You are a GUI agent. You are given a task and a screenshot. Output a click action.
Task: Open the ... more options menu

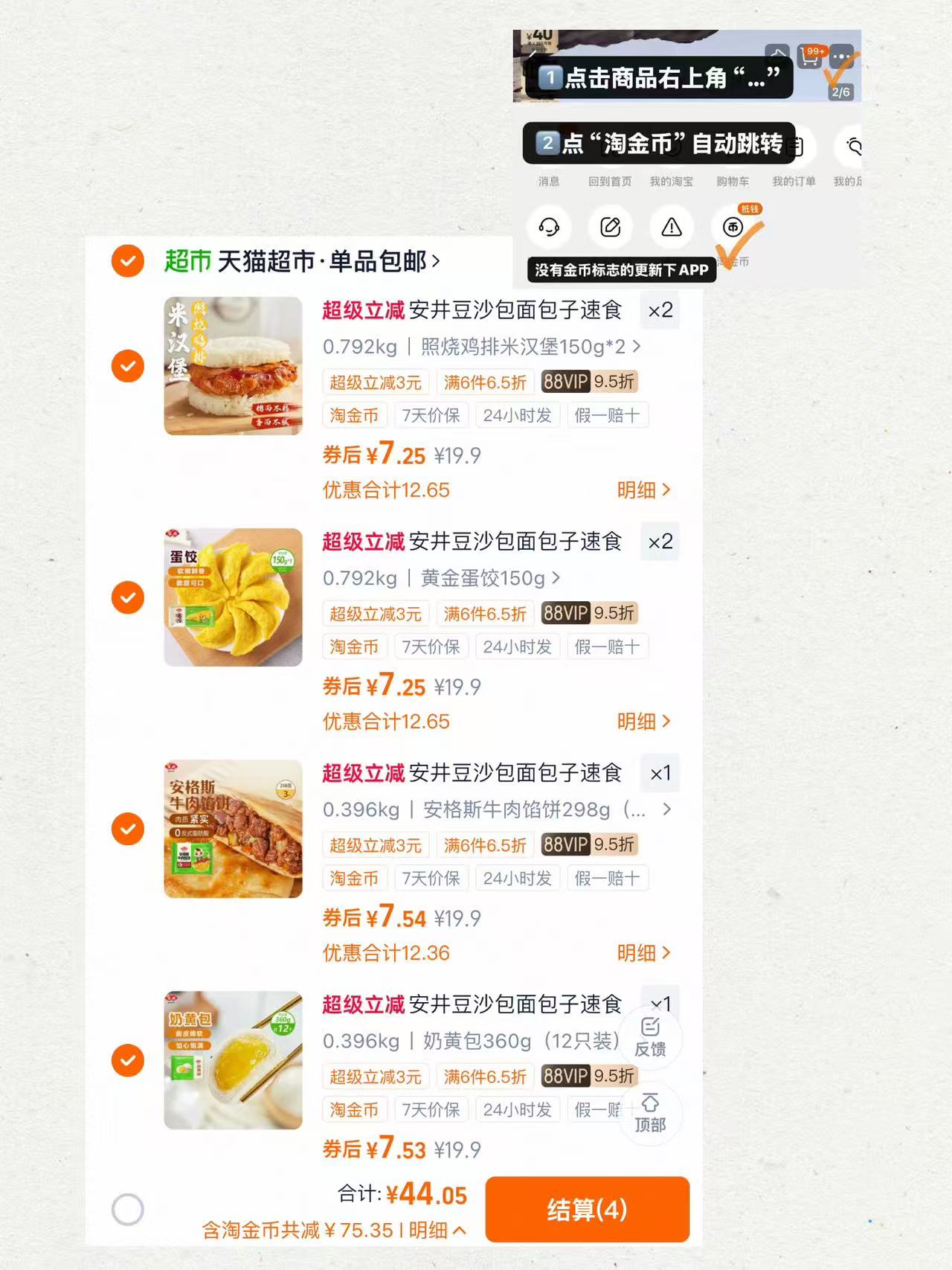click(843, 57)
